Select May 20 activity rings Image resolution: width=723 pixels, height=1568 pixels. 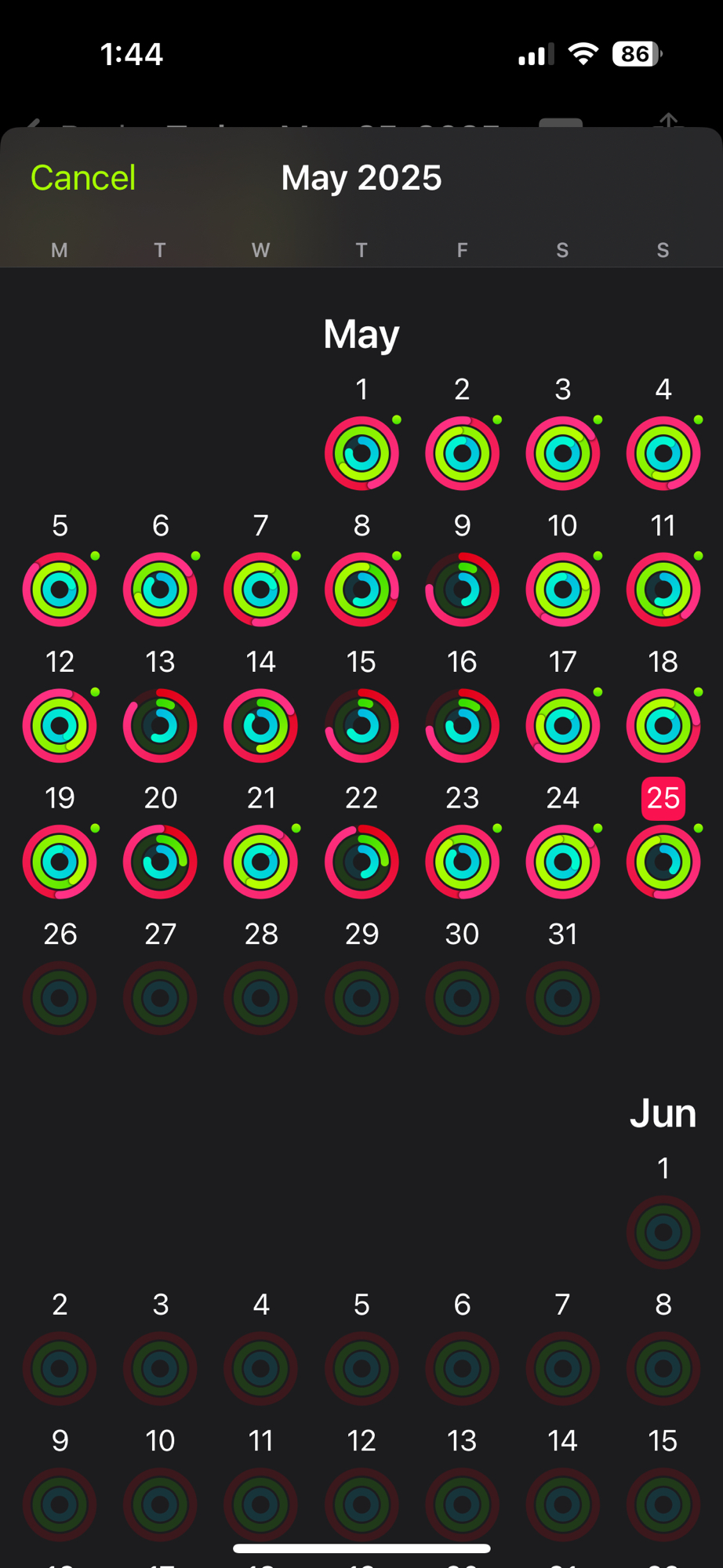[160, 862]
